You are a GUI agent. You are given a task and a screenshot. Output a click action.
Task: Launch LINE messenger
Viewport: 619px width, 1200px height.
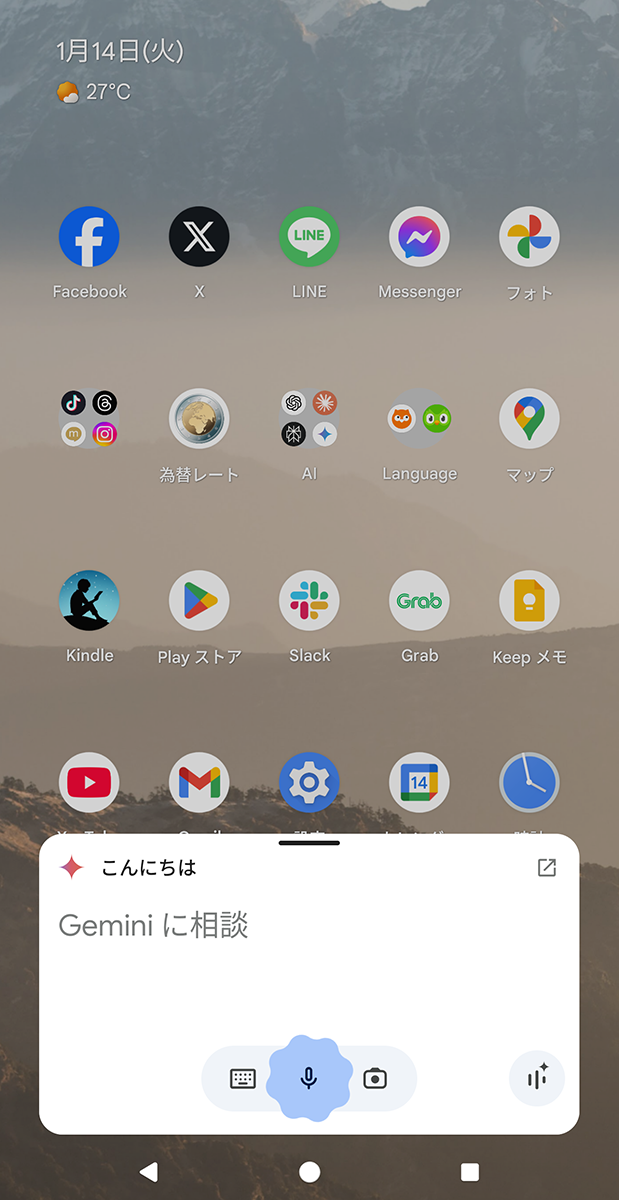(x=309, y=238)
